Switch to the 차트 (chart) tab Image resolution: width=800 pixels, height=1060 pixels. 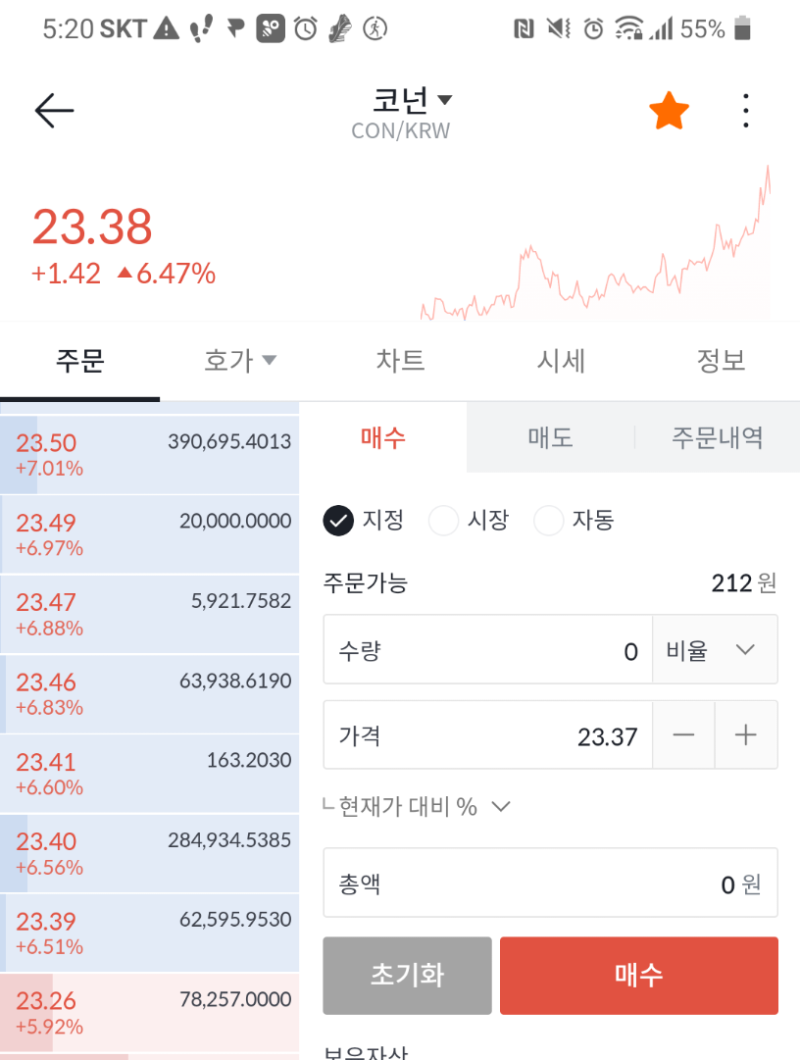(x=400, y=362)
